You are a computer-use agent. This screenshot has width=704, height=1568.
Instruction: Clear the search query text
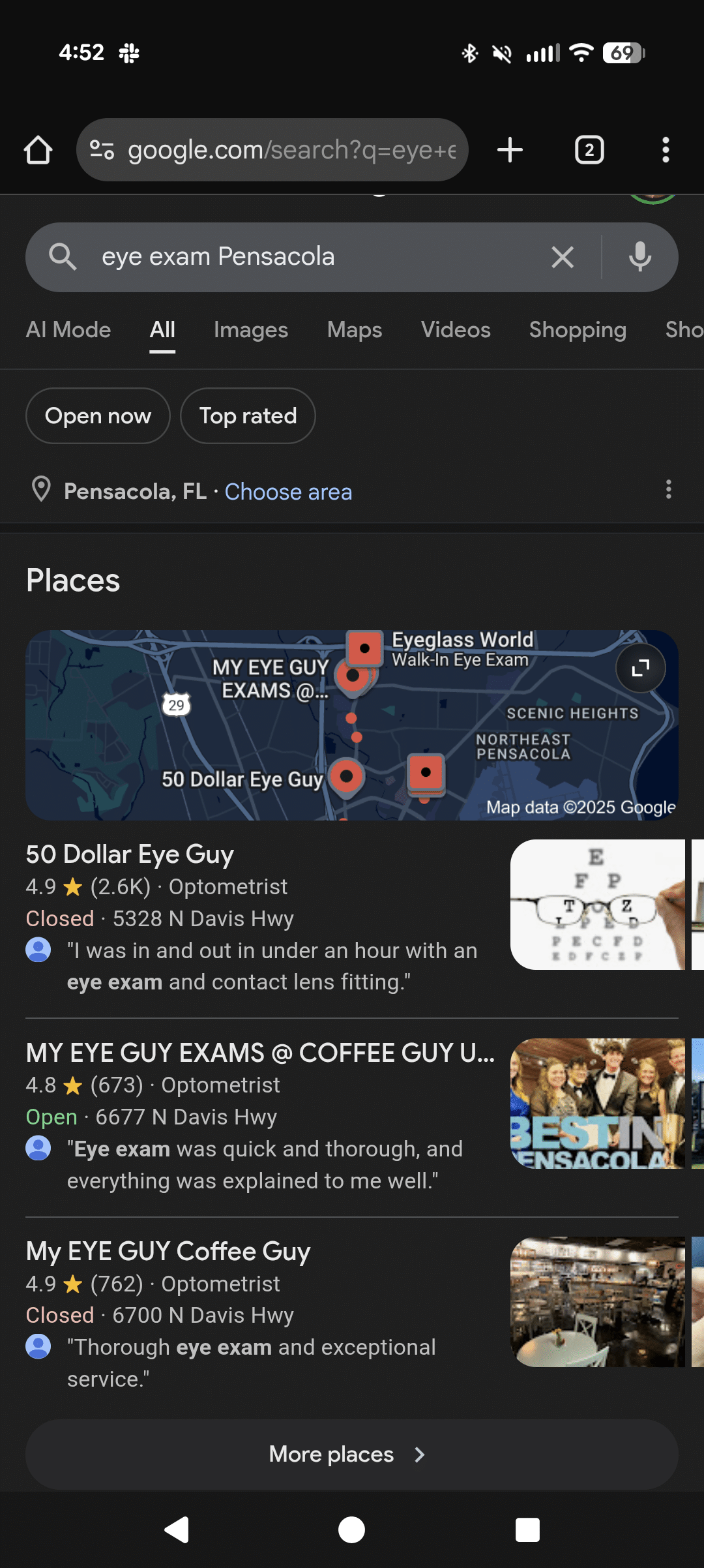[x=563, y=257]
